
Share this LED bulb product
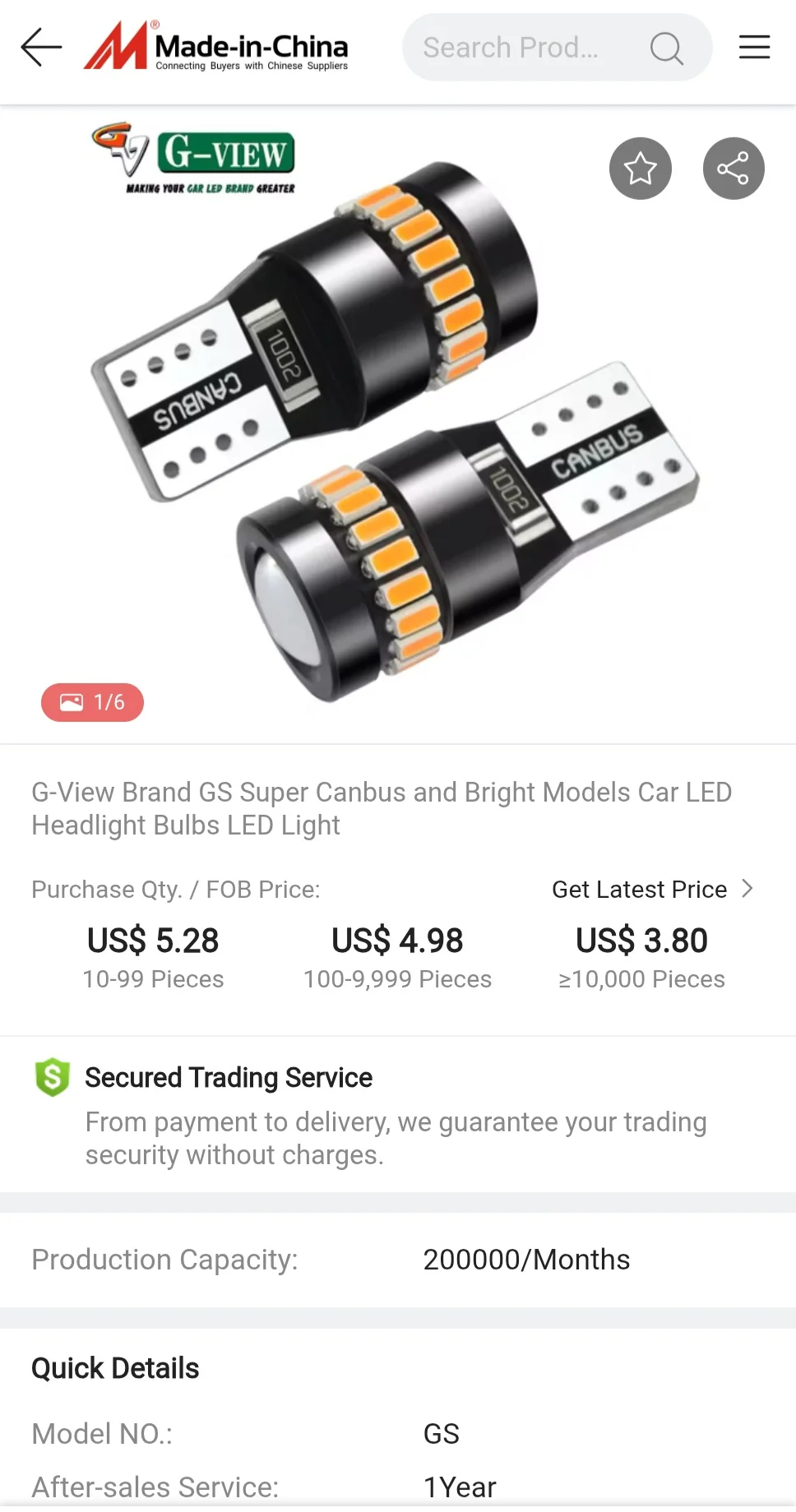point(733,169)
